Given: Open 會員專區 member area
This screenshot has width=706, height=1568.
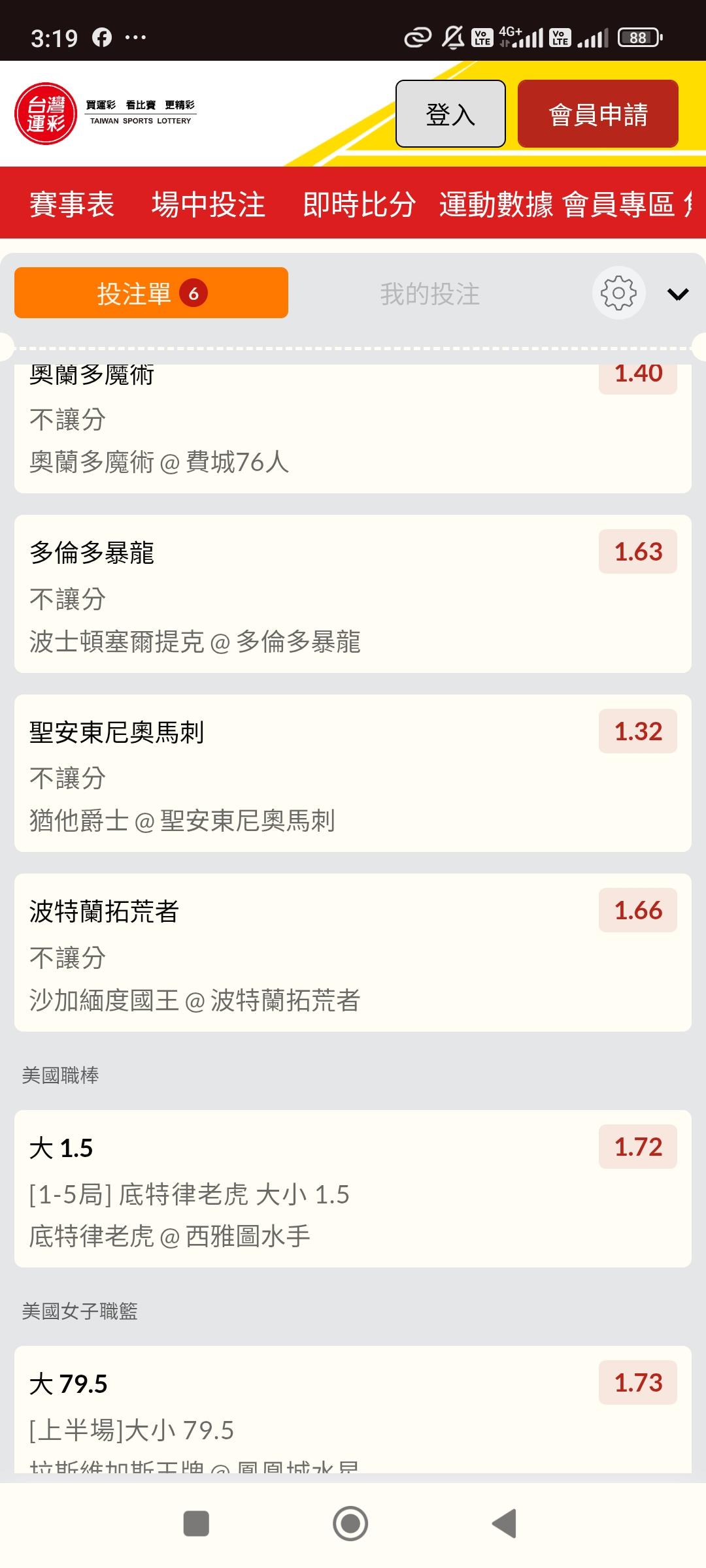Looking at the screenshot, I should 618,204.
